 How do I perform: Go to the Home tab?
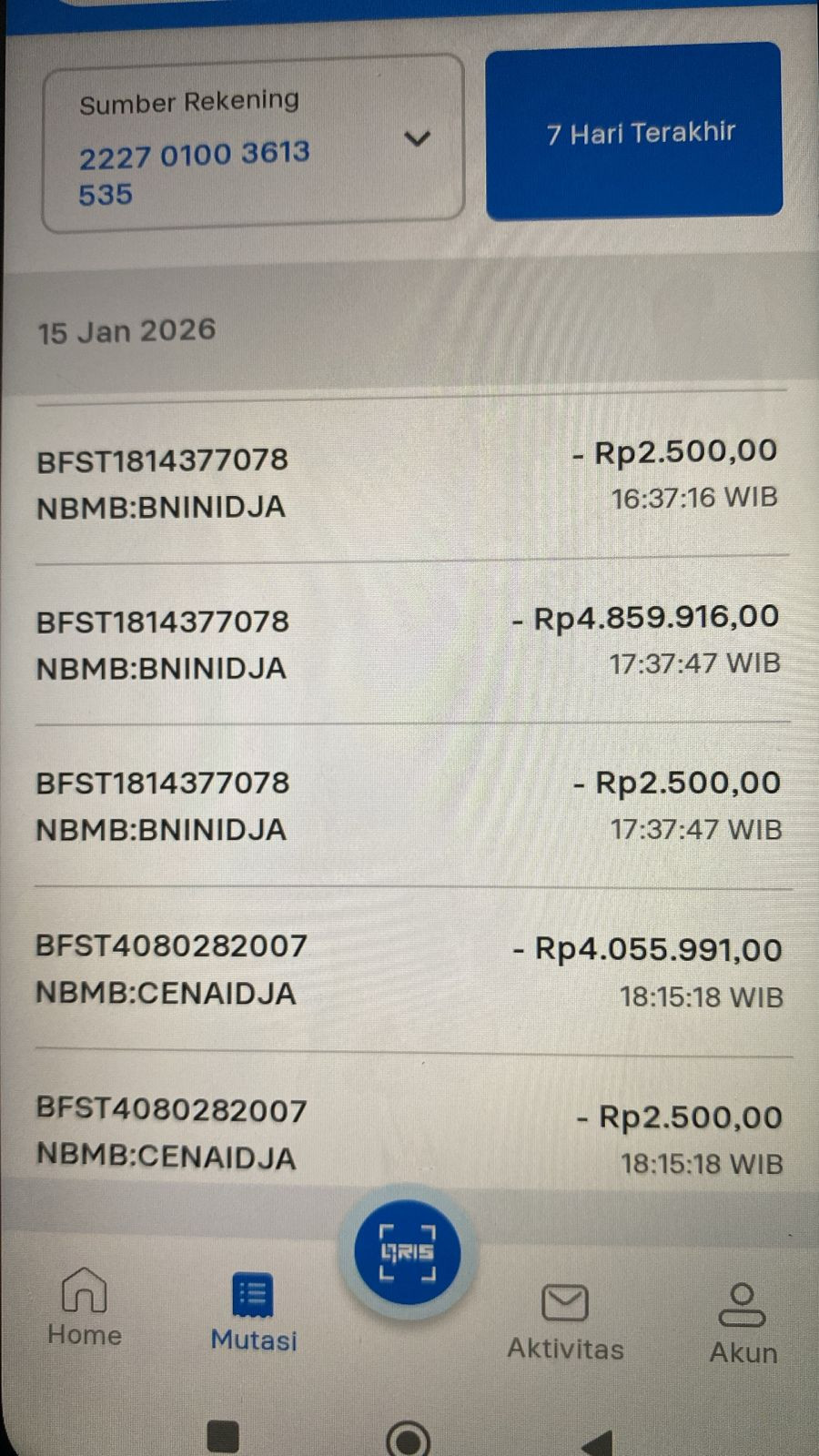[84, 1307]
